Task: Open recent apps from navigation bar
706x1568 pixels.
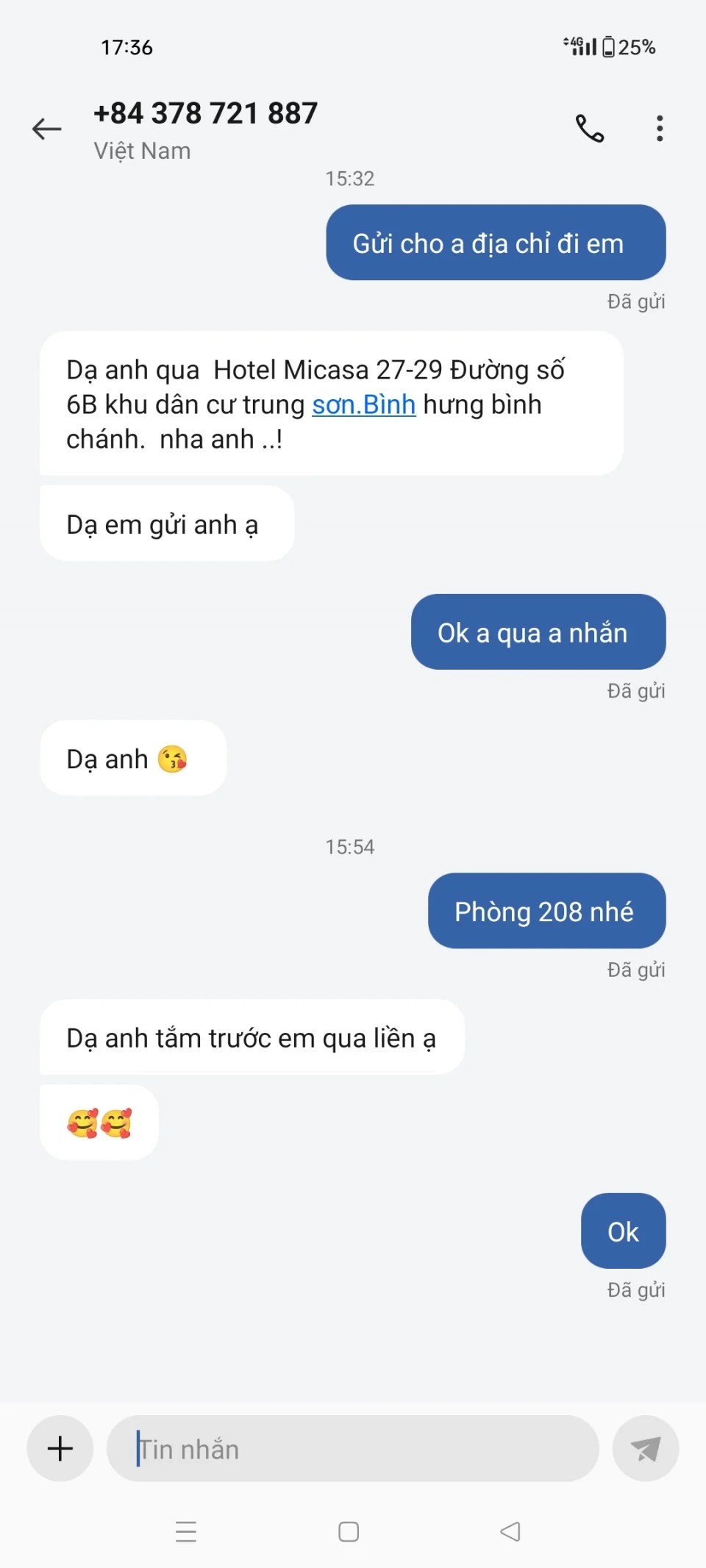Action: [186, 1531]
